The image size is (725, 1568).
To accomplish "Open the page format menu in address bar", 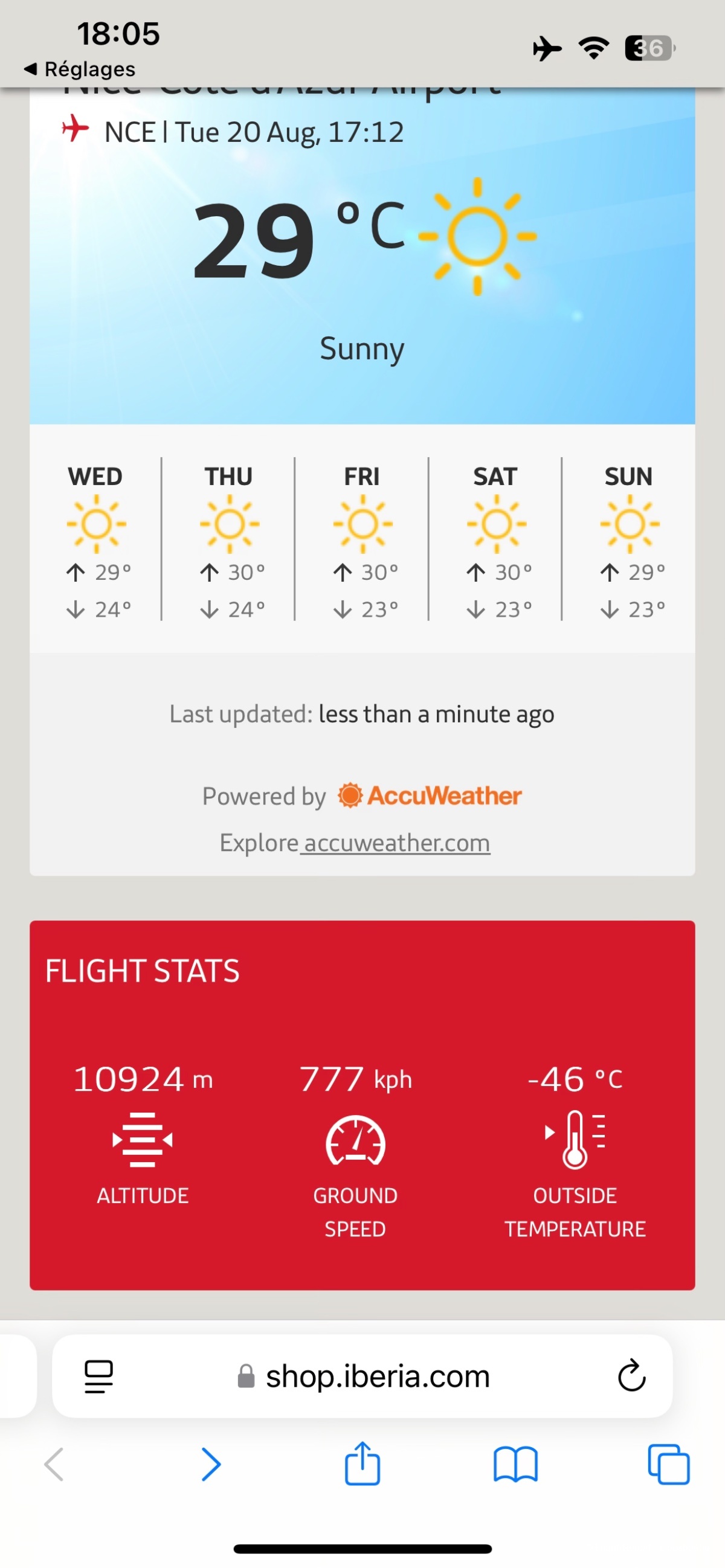I will (98, 1377).
